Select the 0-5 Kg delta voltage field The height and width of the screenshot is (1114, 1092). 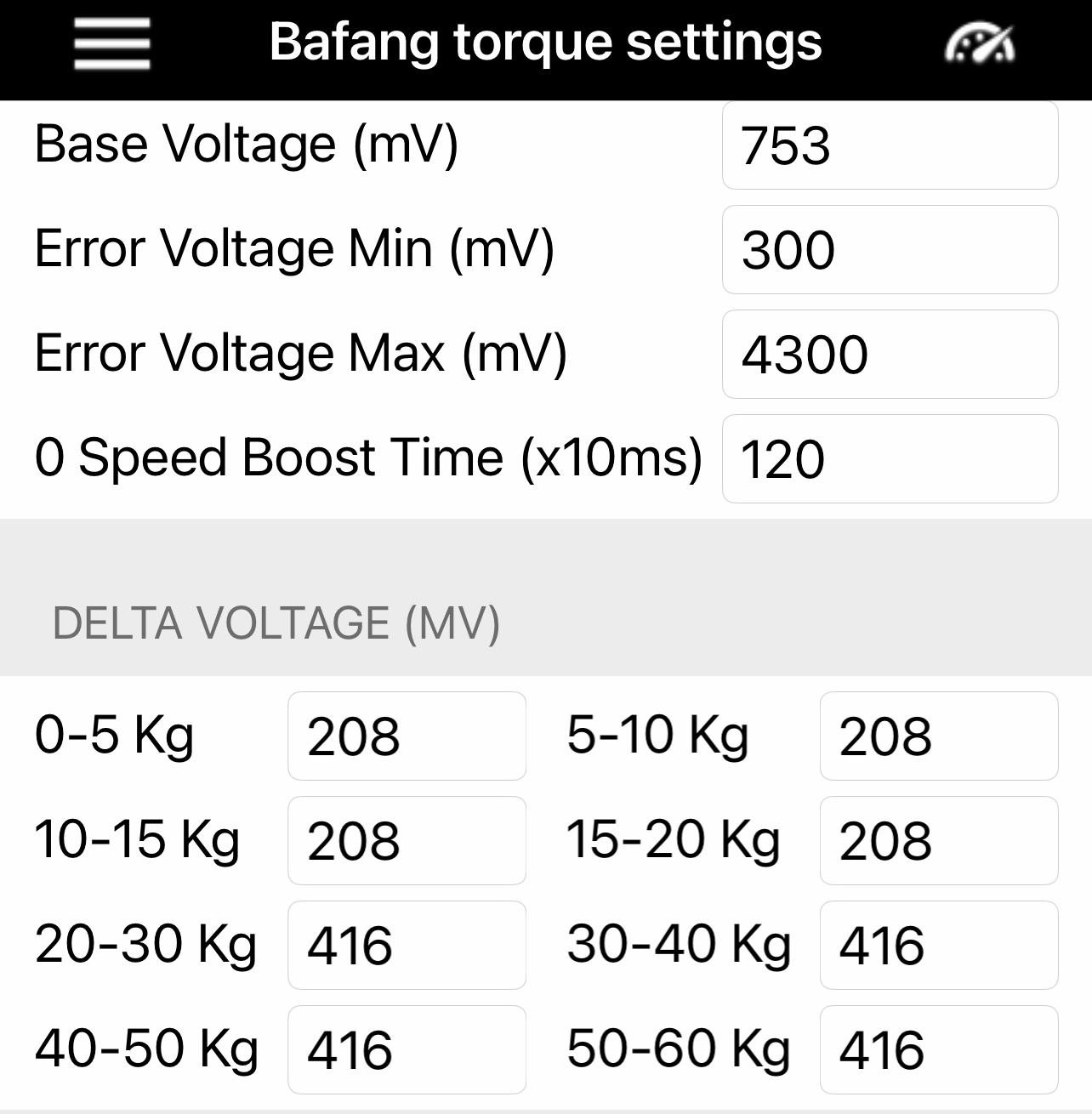407,736
